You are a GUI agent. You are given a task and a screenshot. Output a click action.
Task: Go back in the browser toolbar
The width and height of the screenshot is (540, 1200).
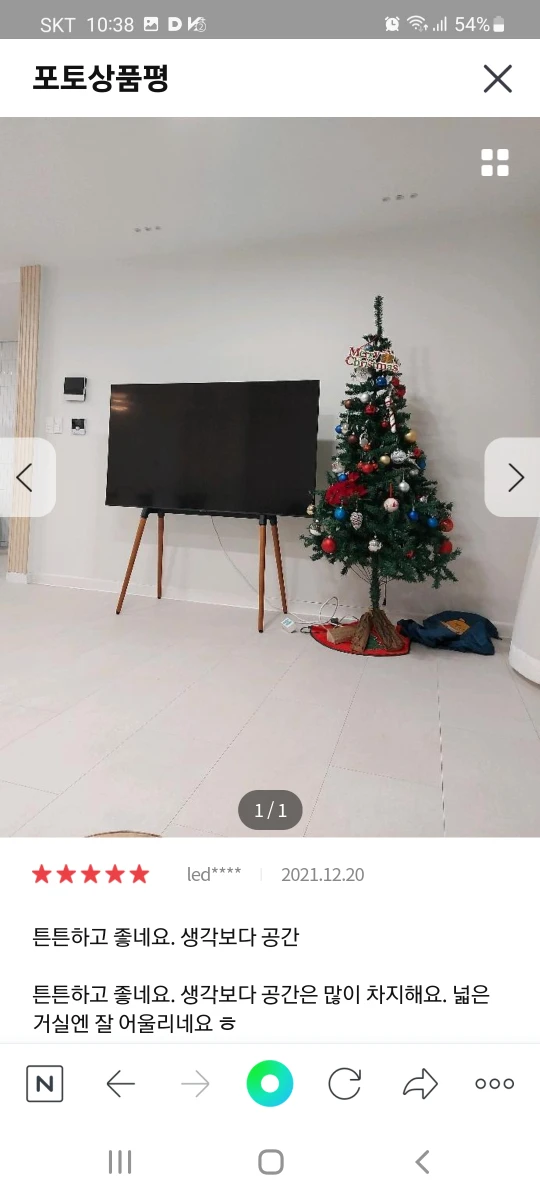tap(120, 1084)
